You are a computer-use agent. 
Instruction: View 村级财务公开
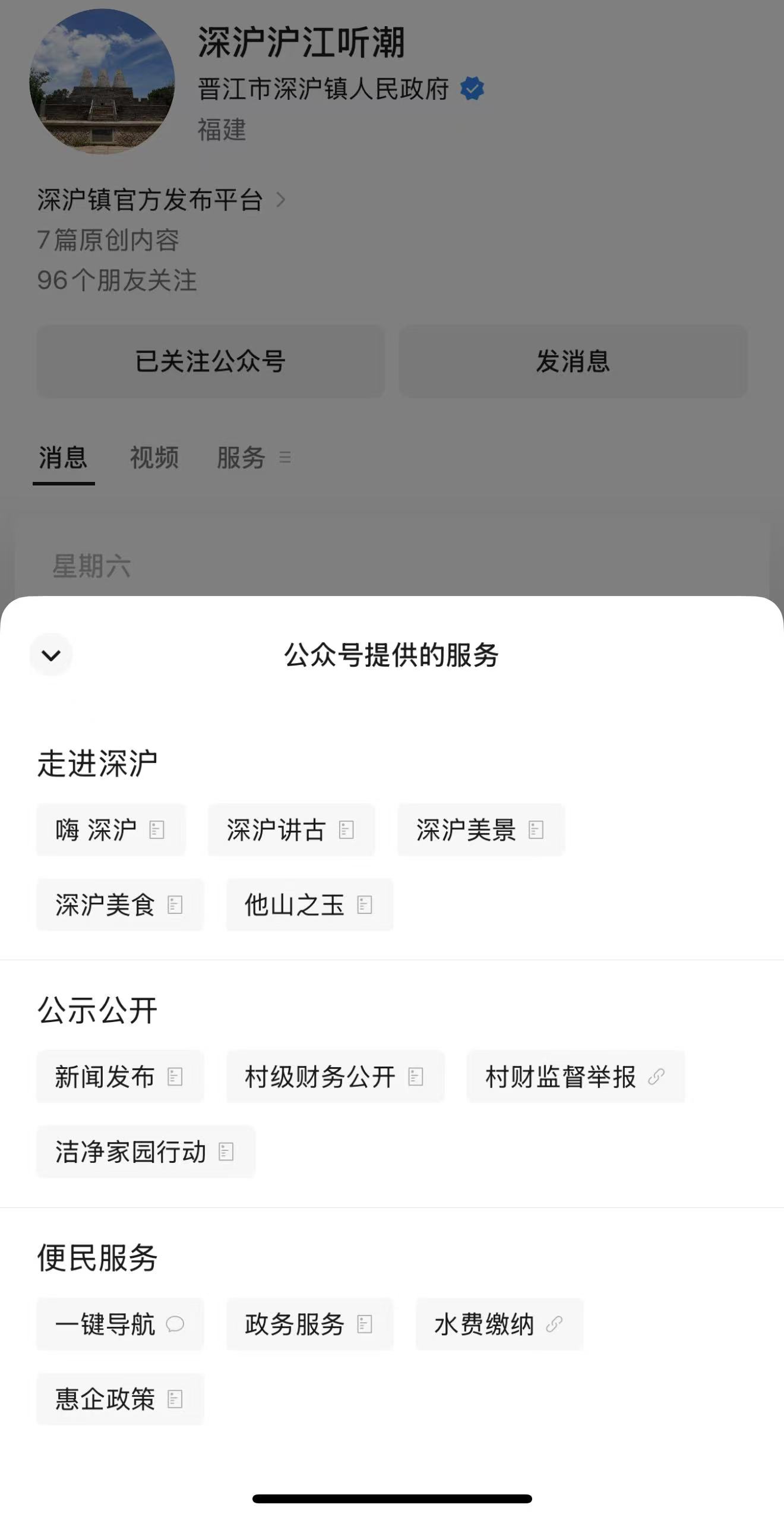335,1076
